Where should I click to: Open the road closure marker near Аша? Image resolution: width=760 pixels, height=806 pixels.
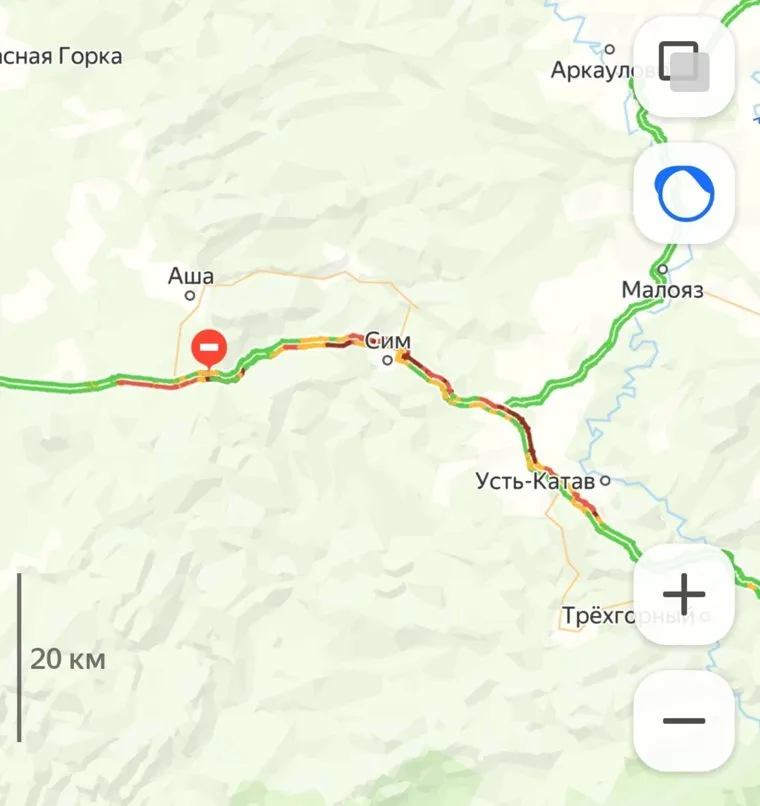coord(209,350)
